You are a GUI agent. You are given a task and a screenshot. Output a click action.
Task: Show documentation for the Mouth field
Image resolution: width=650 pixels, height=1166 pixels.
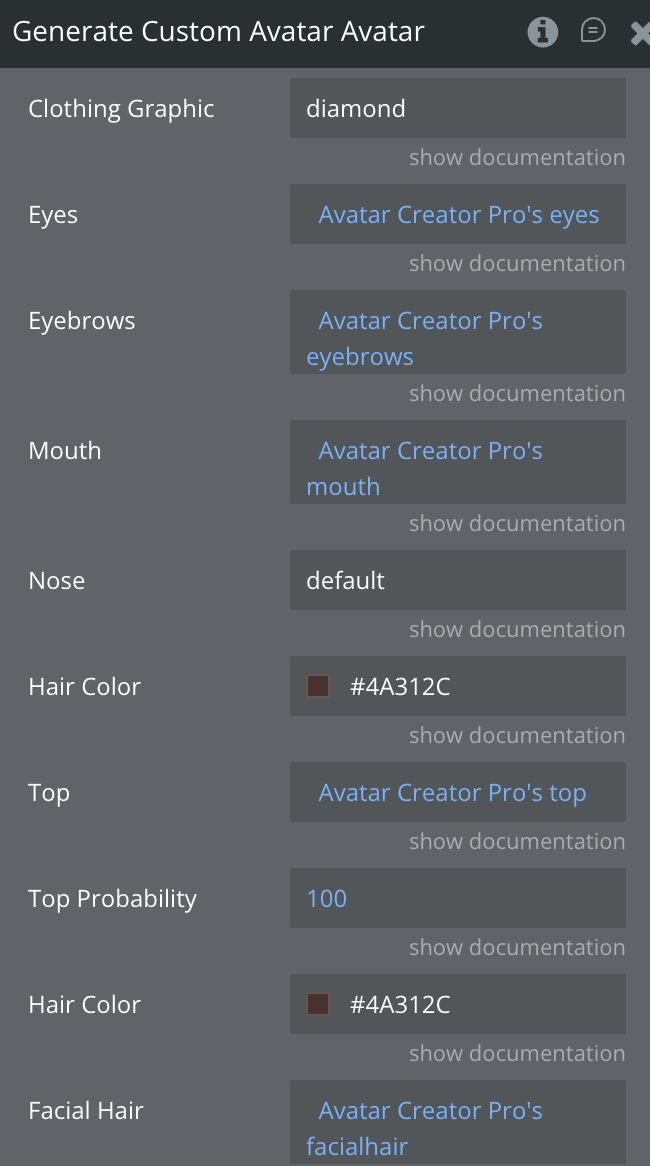(x=516, y=524)
